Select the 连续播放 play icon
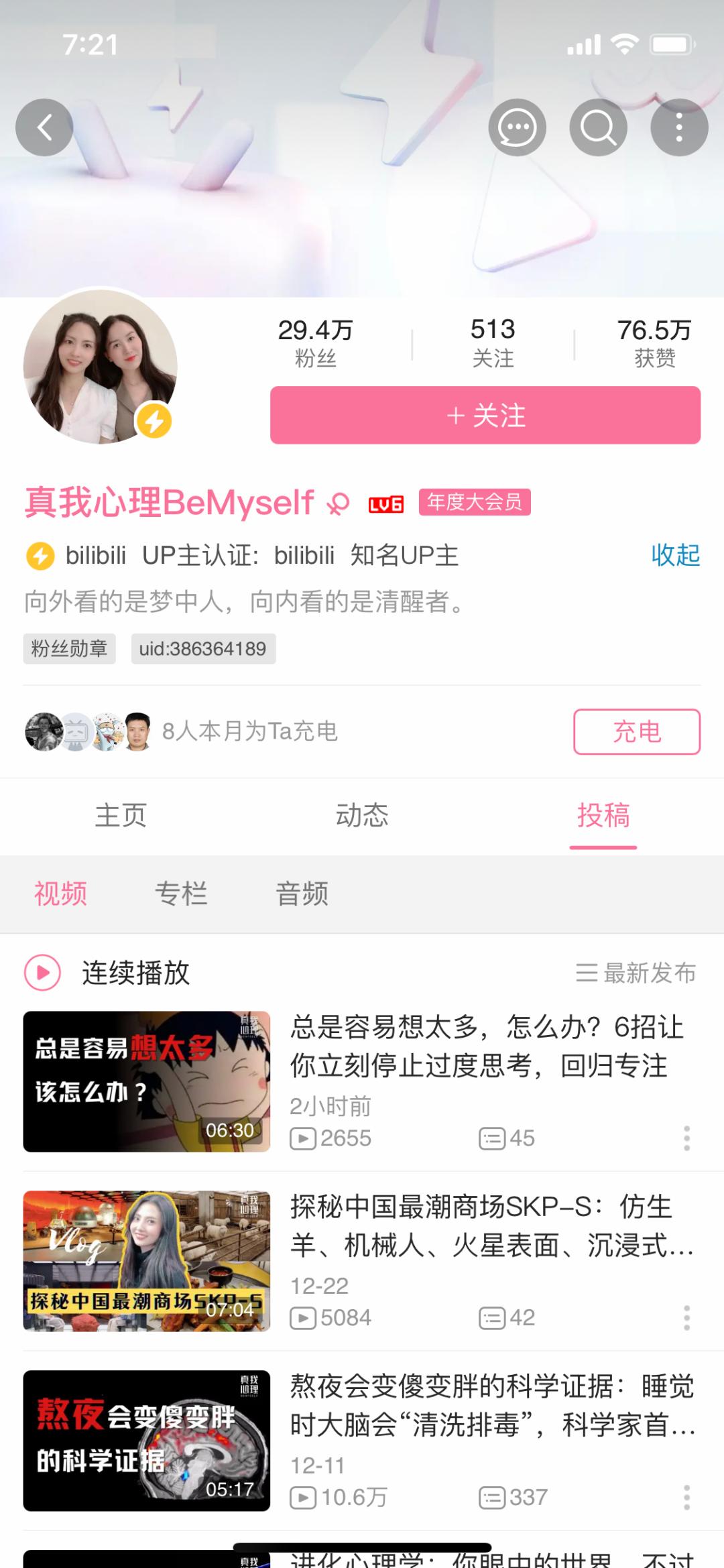 (x=43, y=973)
